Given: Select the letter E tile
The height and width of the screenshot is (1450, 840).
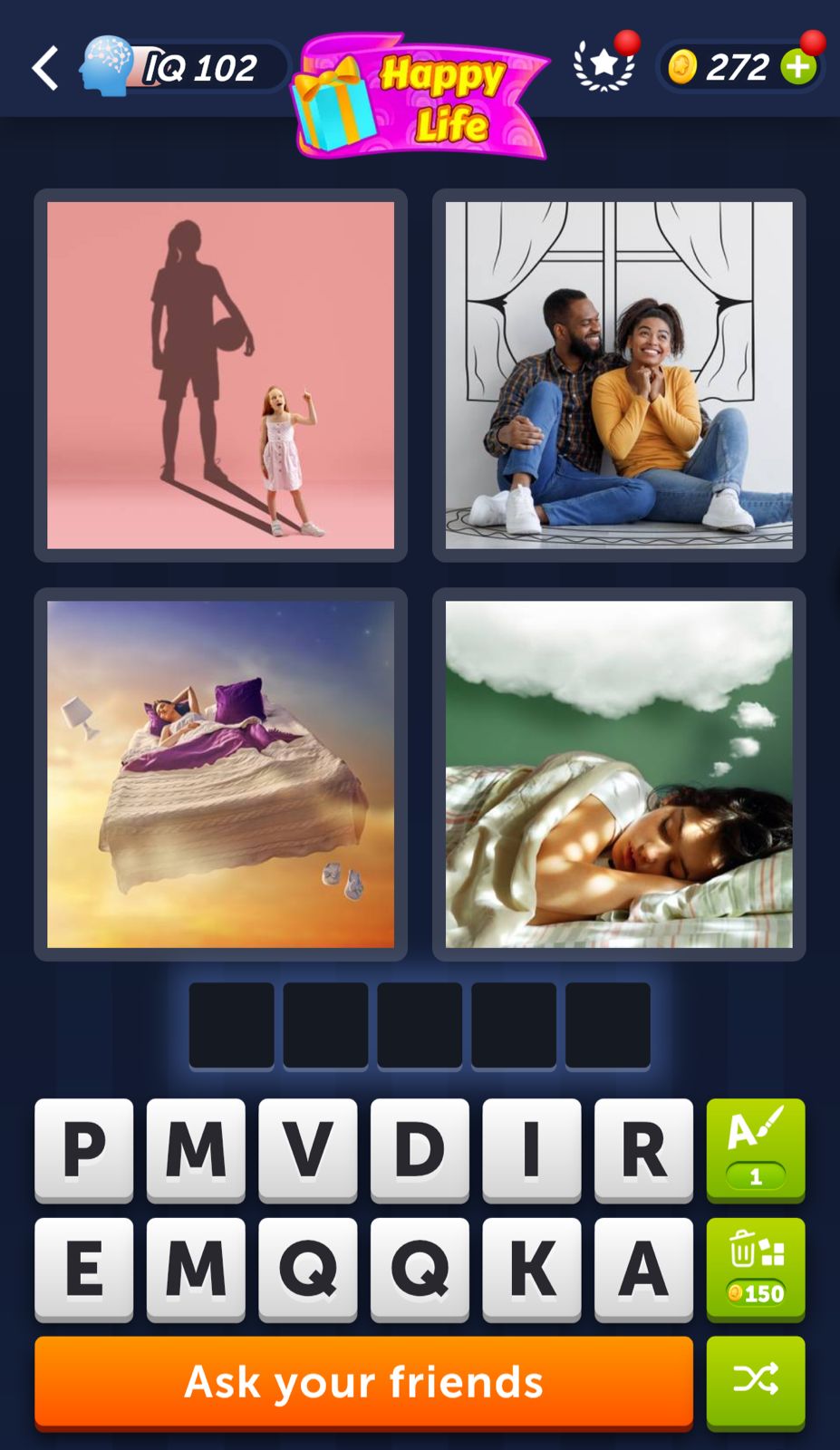Looking at the screenshot, I should click(84, 1268).
